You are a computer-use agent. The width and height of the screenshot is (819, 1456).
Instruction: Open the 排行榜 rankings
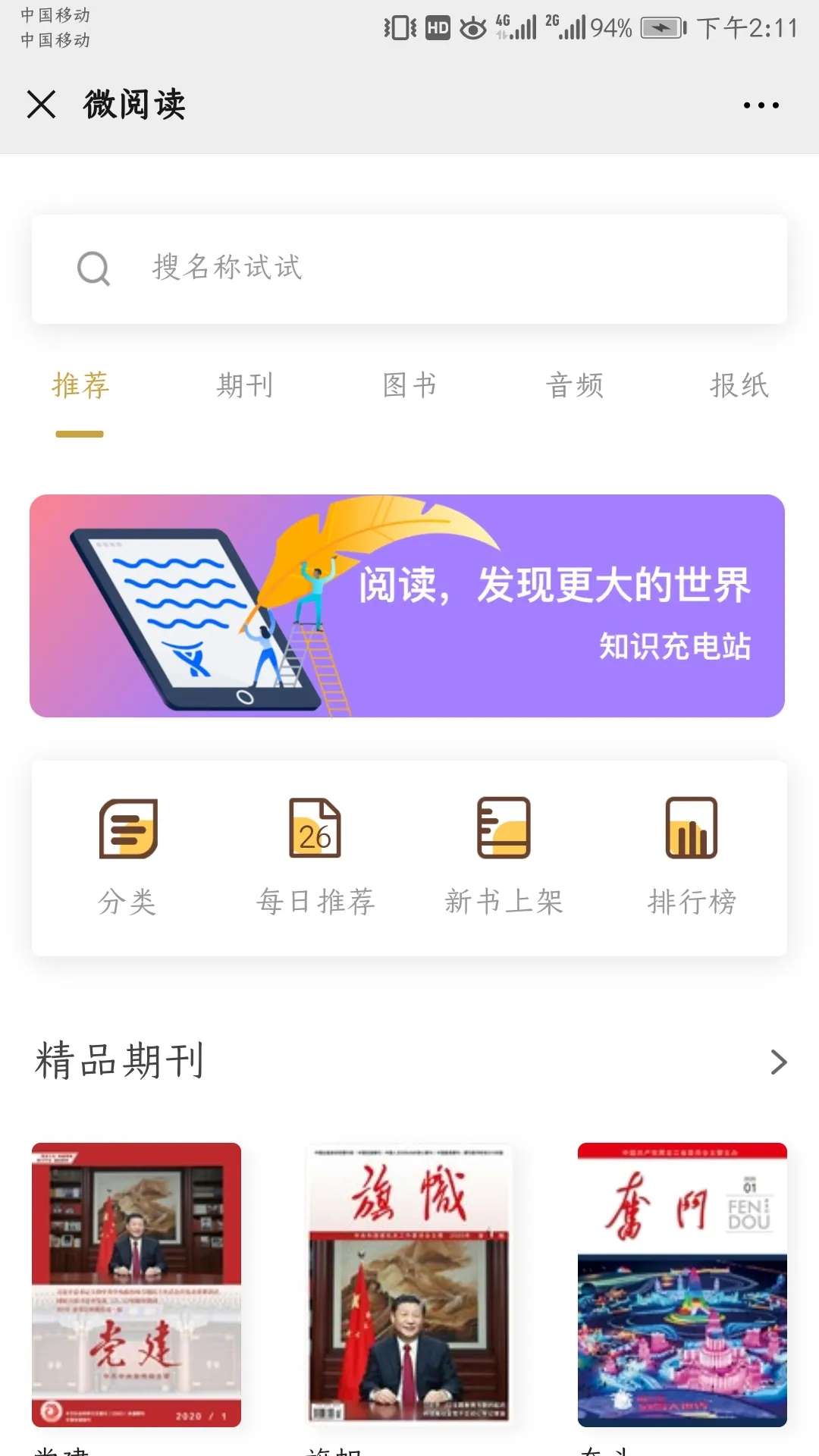tap(692, 857)
